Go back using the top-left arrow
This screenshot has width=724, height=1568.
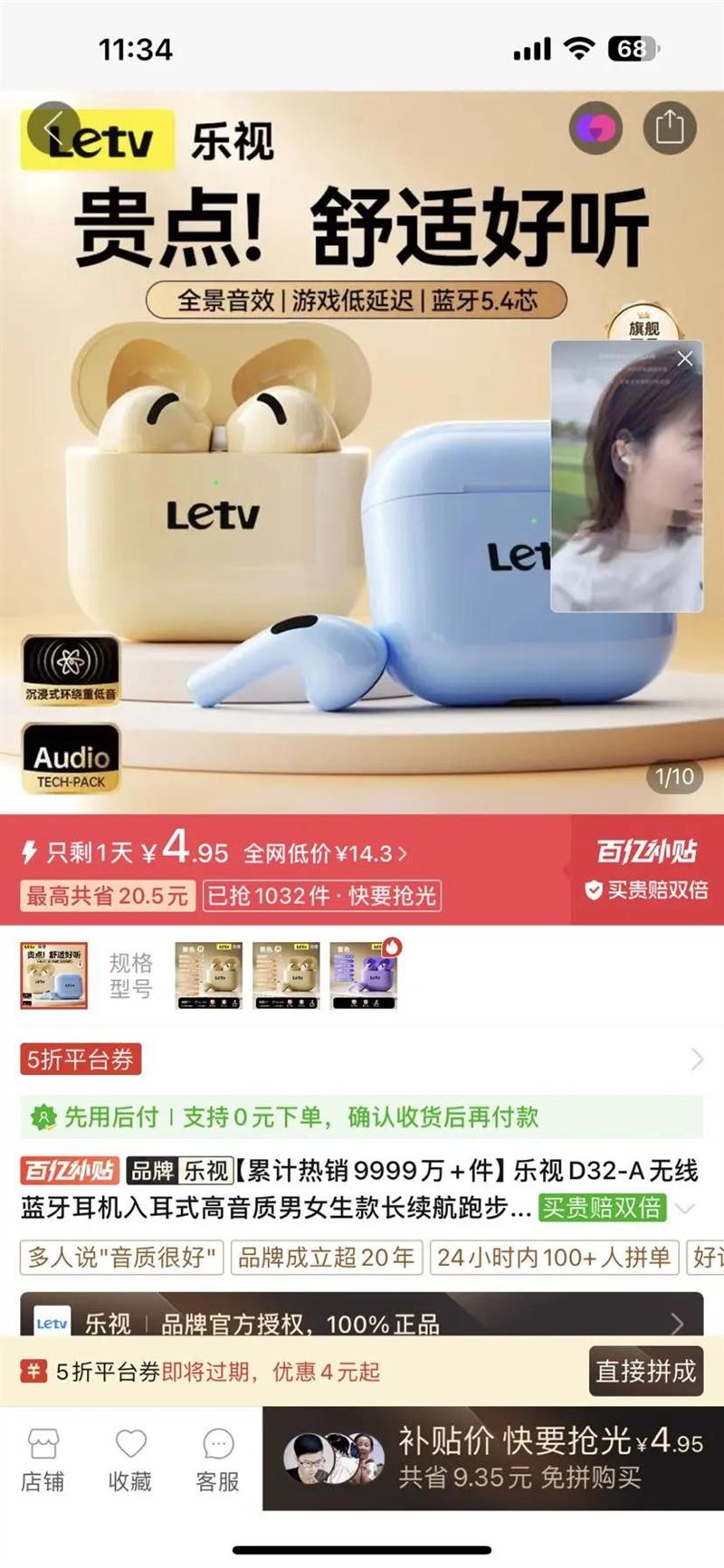[x=53, y=128]
